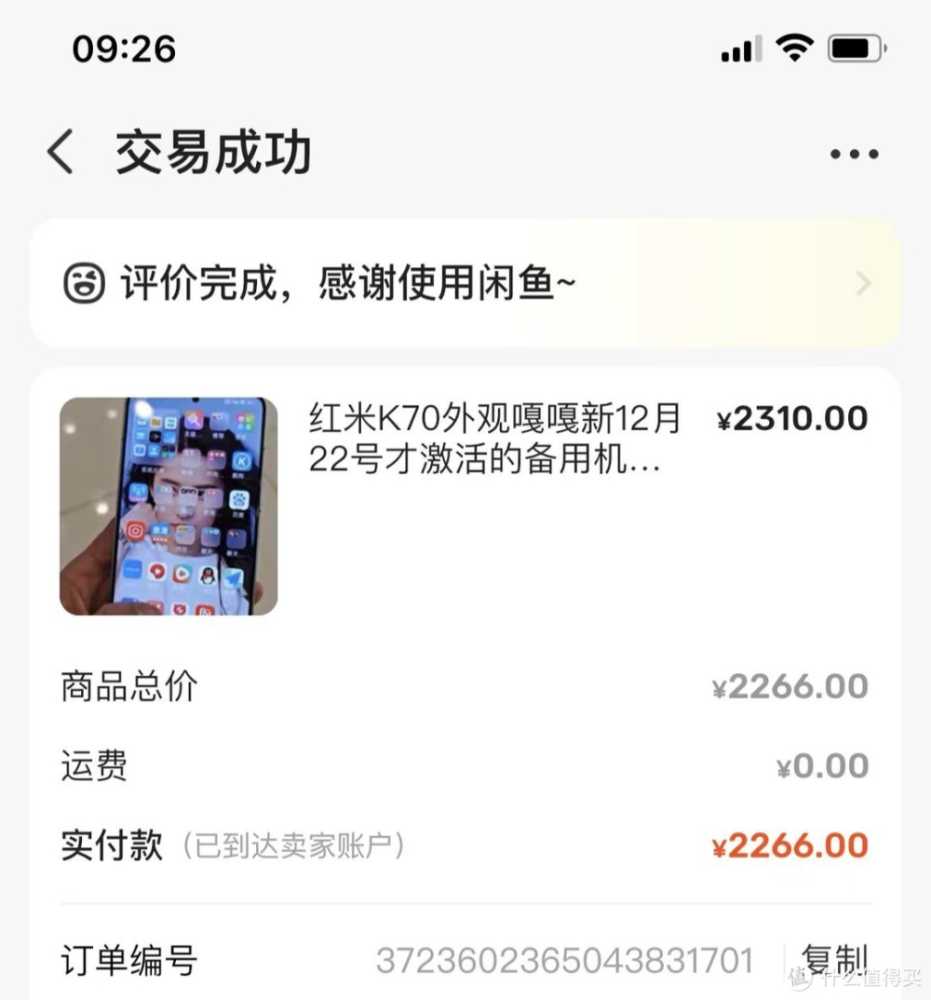The width and height of the screenshot is (931, 1000).
Task: Tap the order number 3723602365043831701
Action: click(x=566, y=958)
